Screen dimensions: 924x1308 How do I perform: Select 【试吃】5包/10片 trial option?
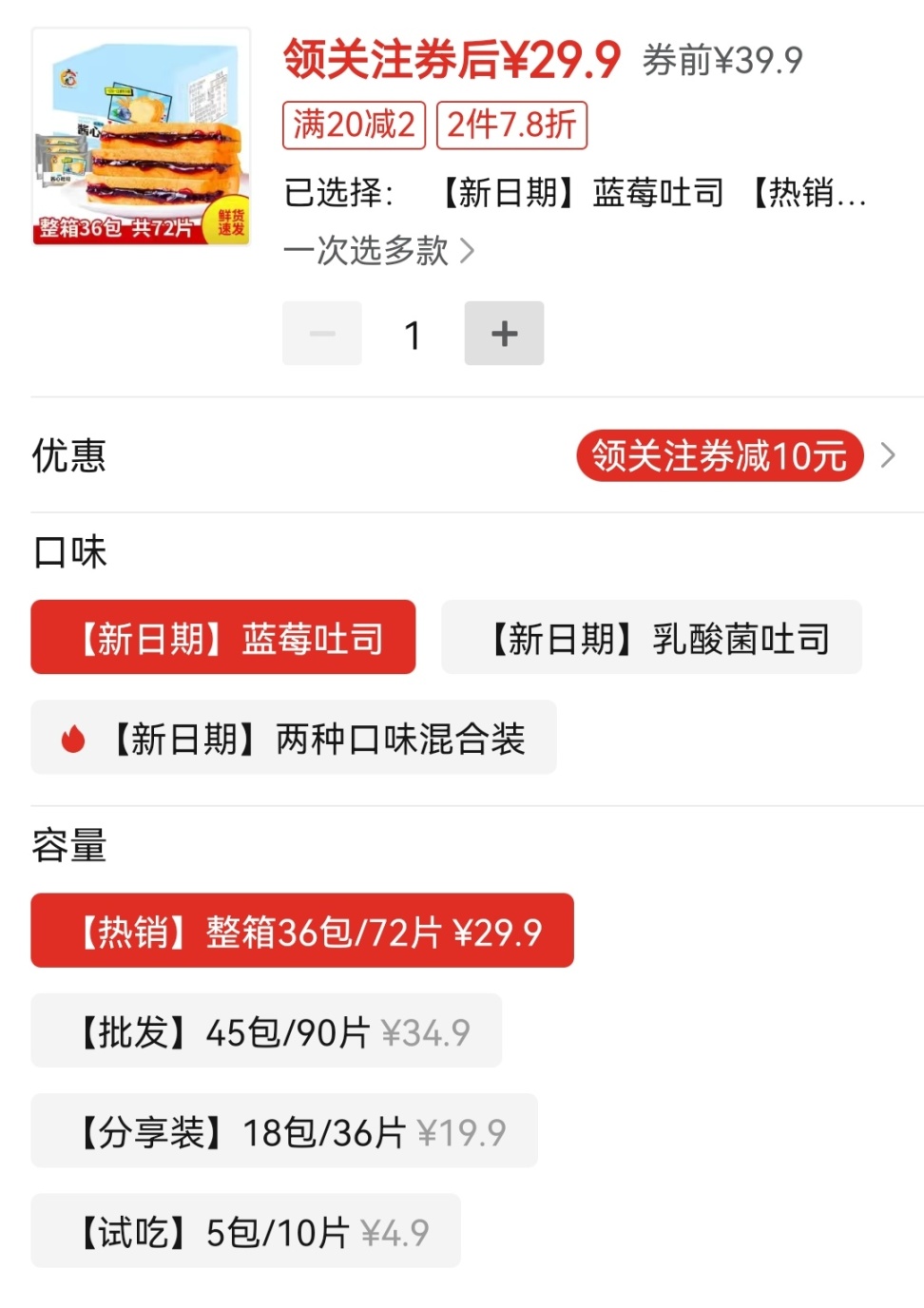click(245, 1232)
